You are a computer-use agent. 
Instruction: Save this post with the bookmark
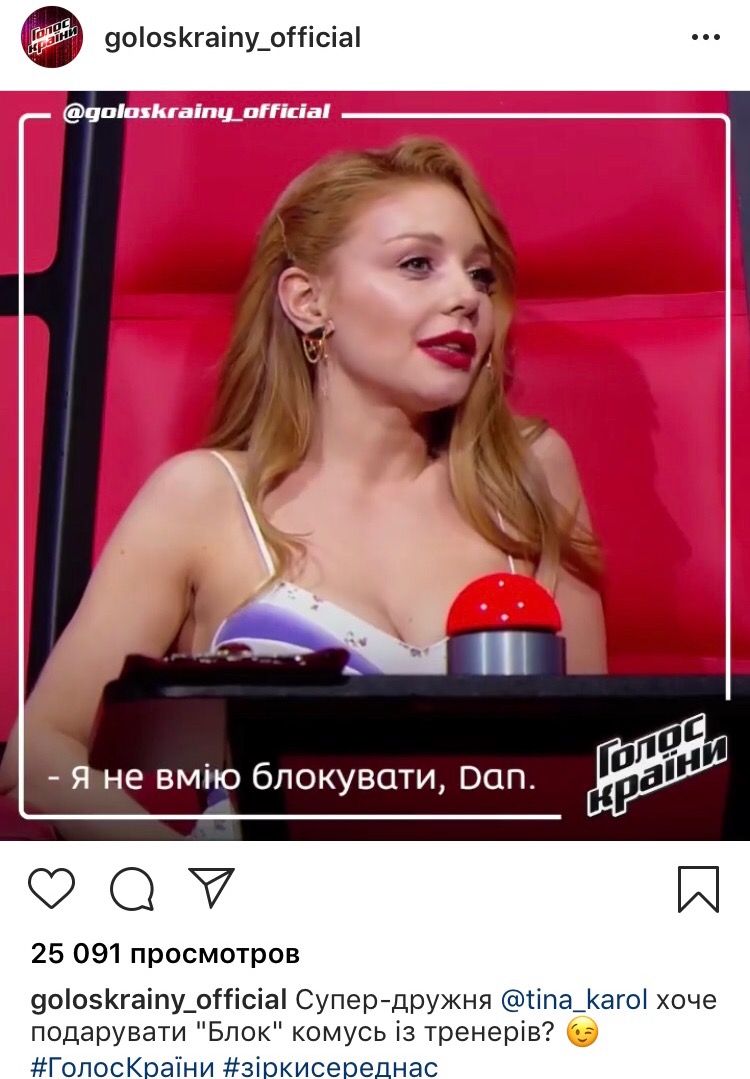coord(698,888)
